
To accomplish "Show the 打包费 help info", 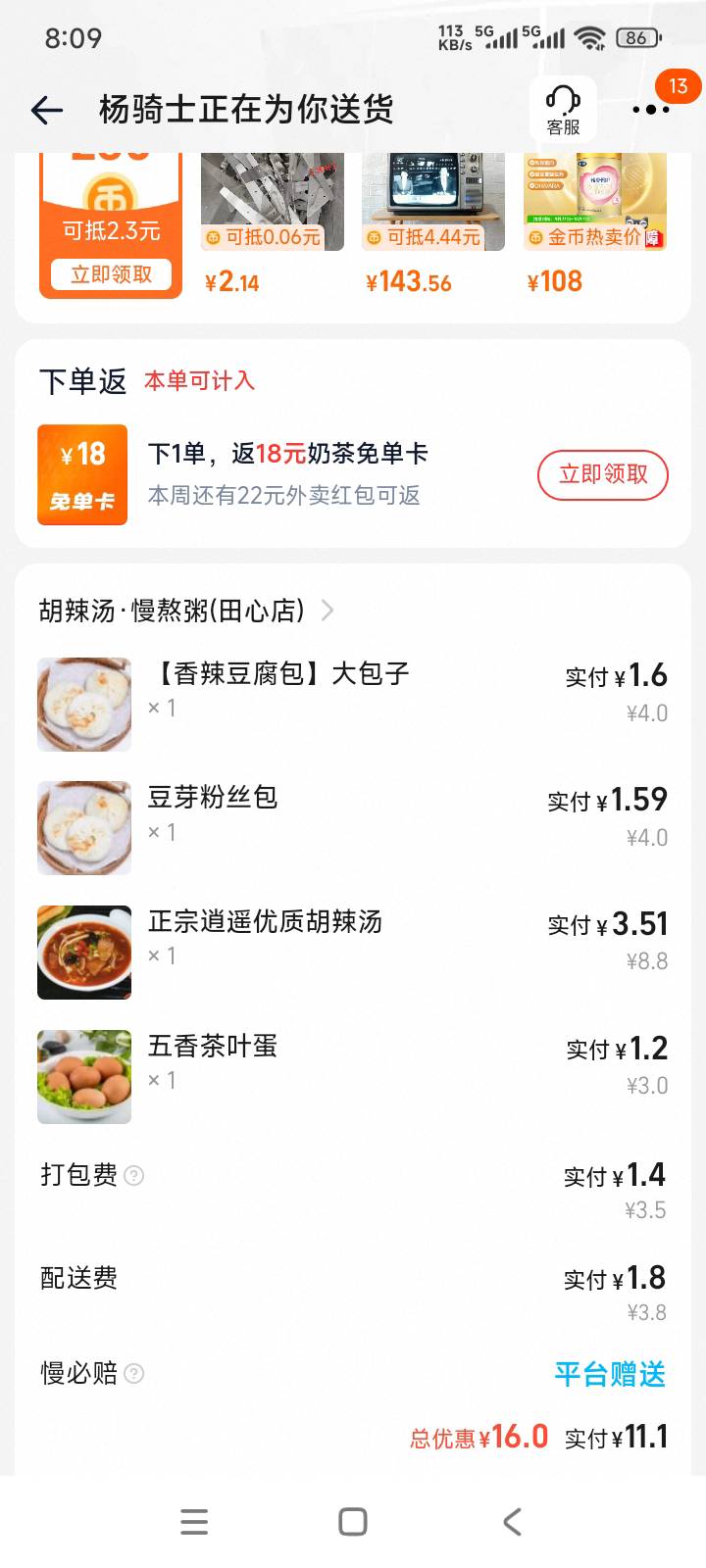I will [134, 1175].
